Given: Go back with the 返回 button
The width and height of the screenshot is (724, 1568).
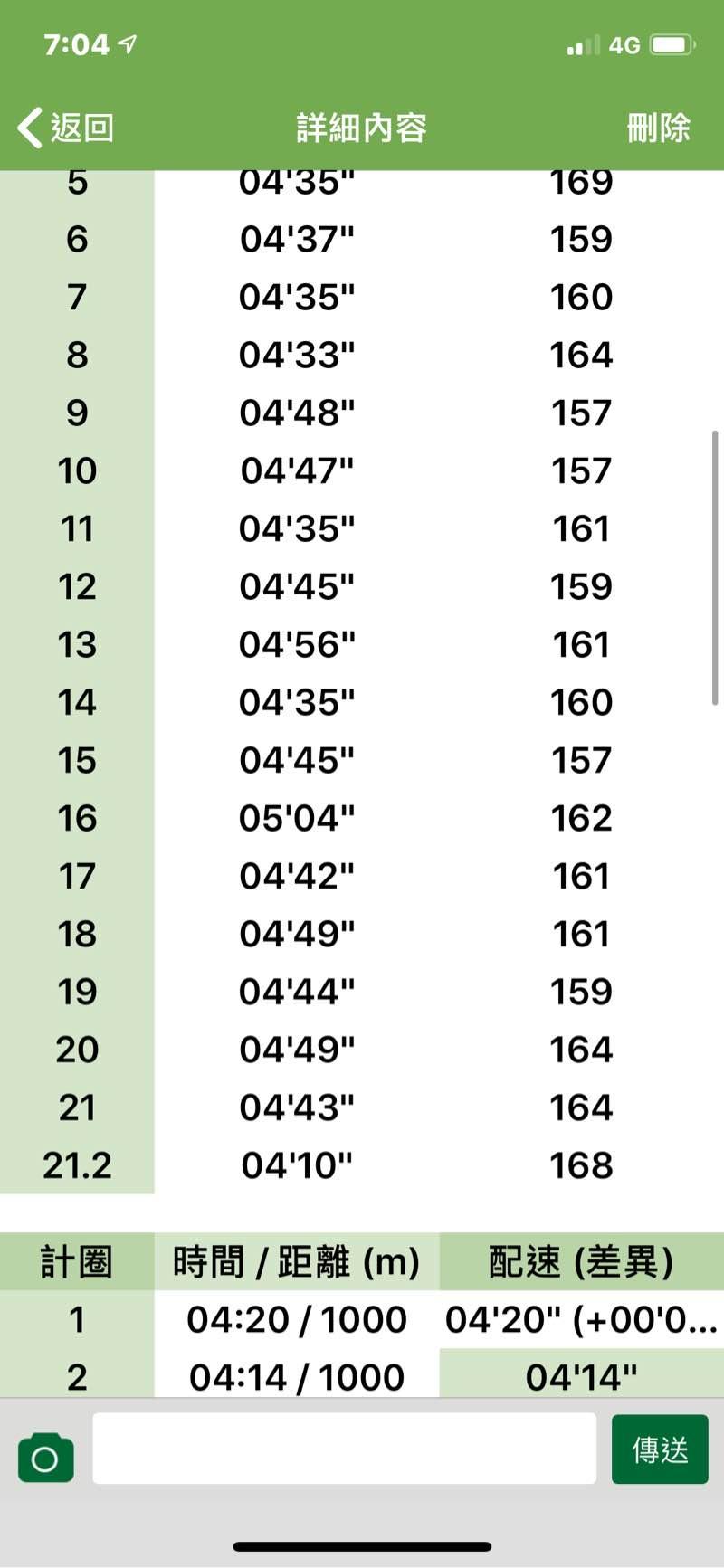Looking at the screenshot, I should click(65, 128).
